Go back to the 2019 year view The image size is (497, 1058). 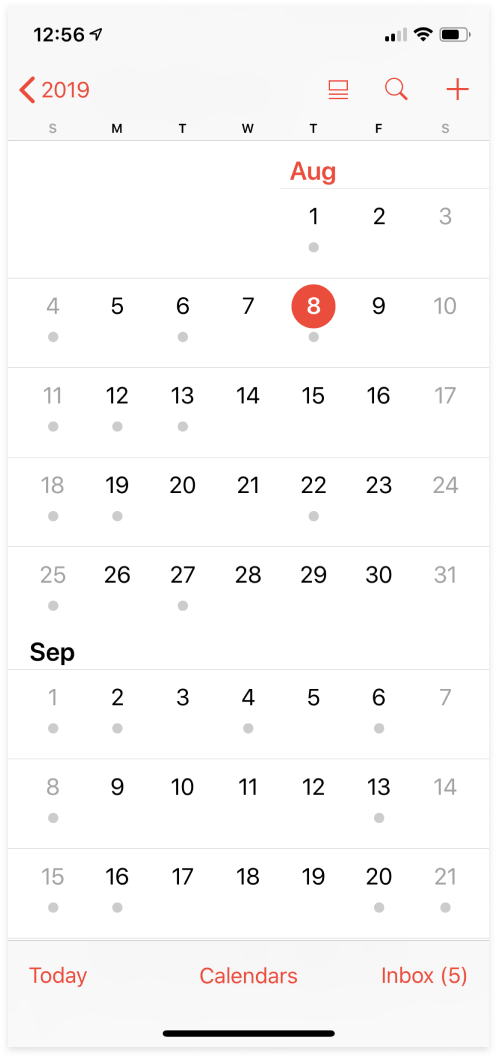pyautogui.click(x=55, y=90)
